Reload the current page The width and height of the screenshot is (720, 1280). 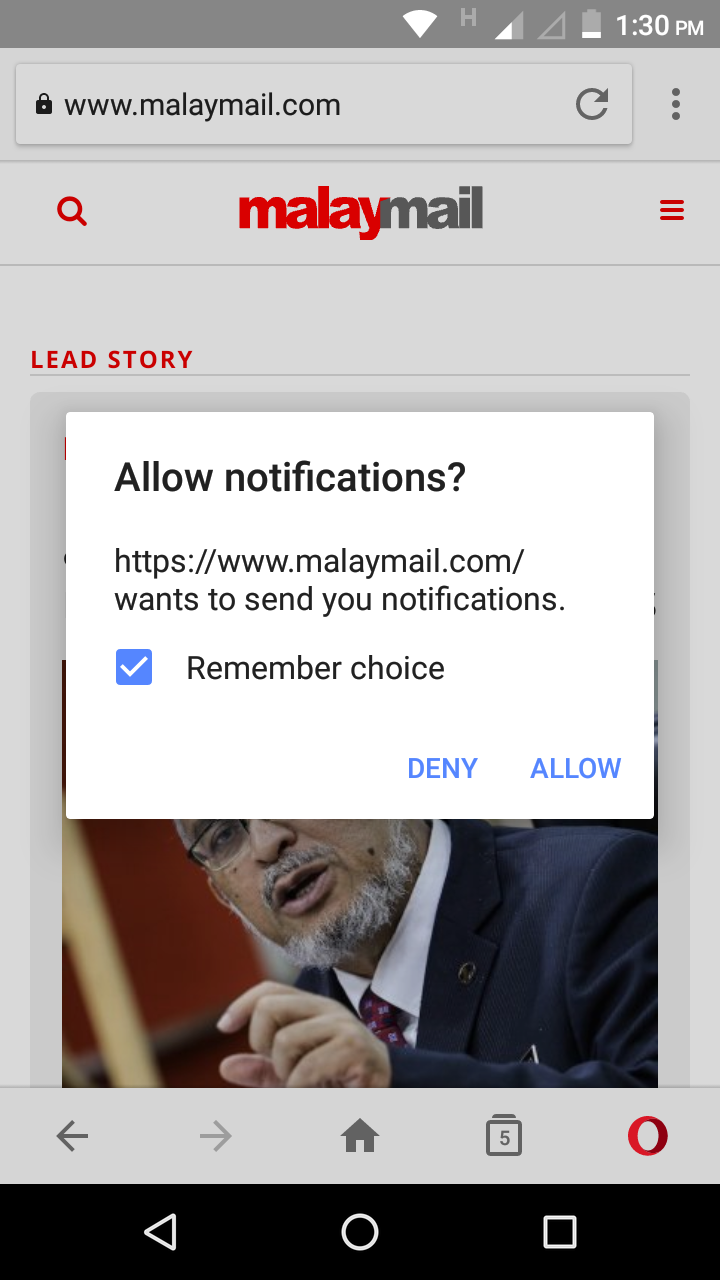592,104
